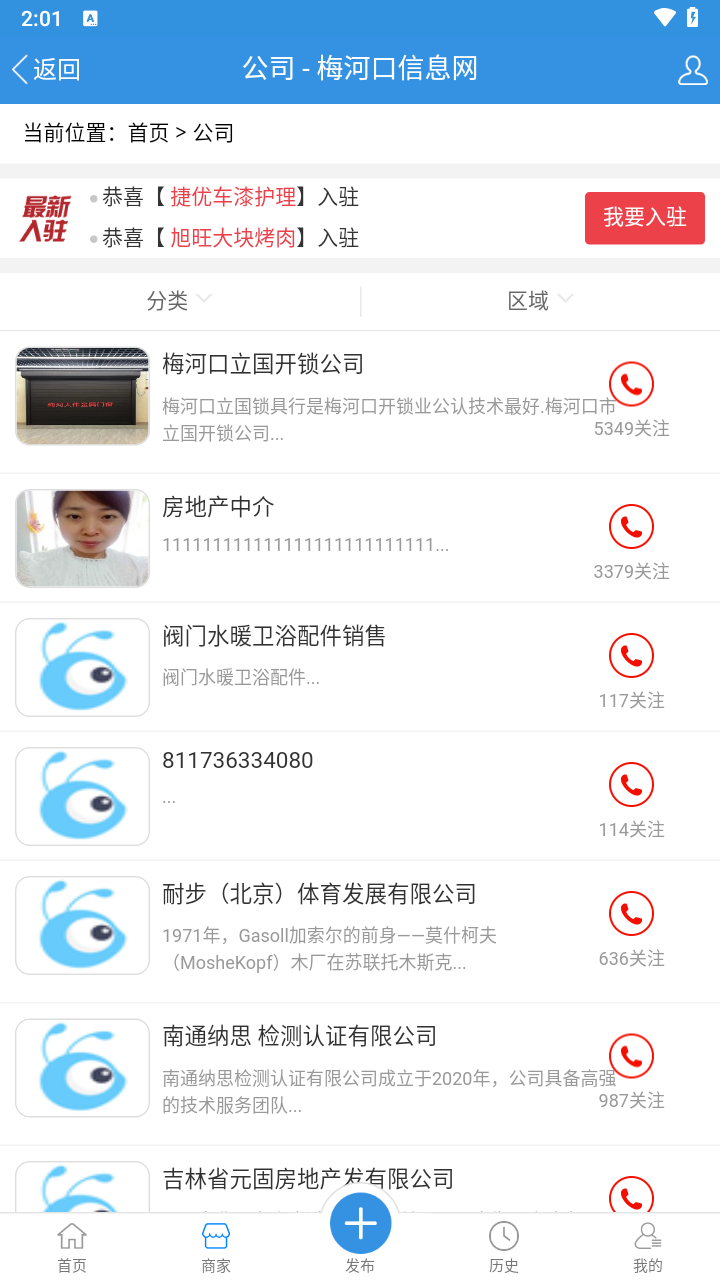
Task: Expand the 区域 dropdown filter
Action: (x=540, y=300)
